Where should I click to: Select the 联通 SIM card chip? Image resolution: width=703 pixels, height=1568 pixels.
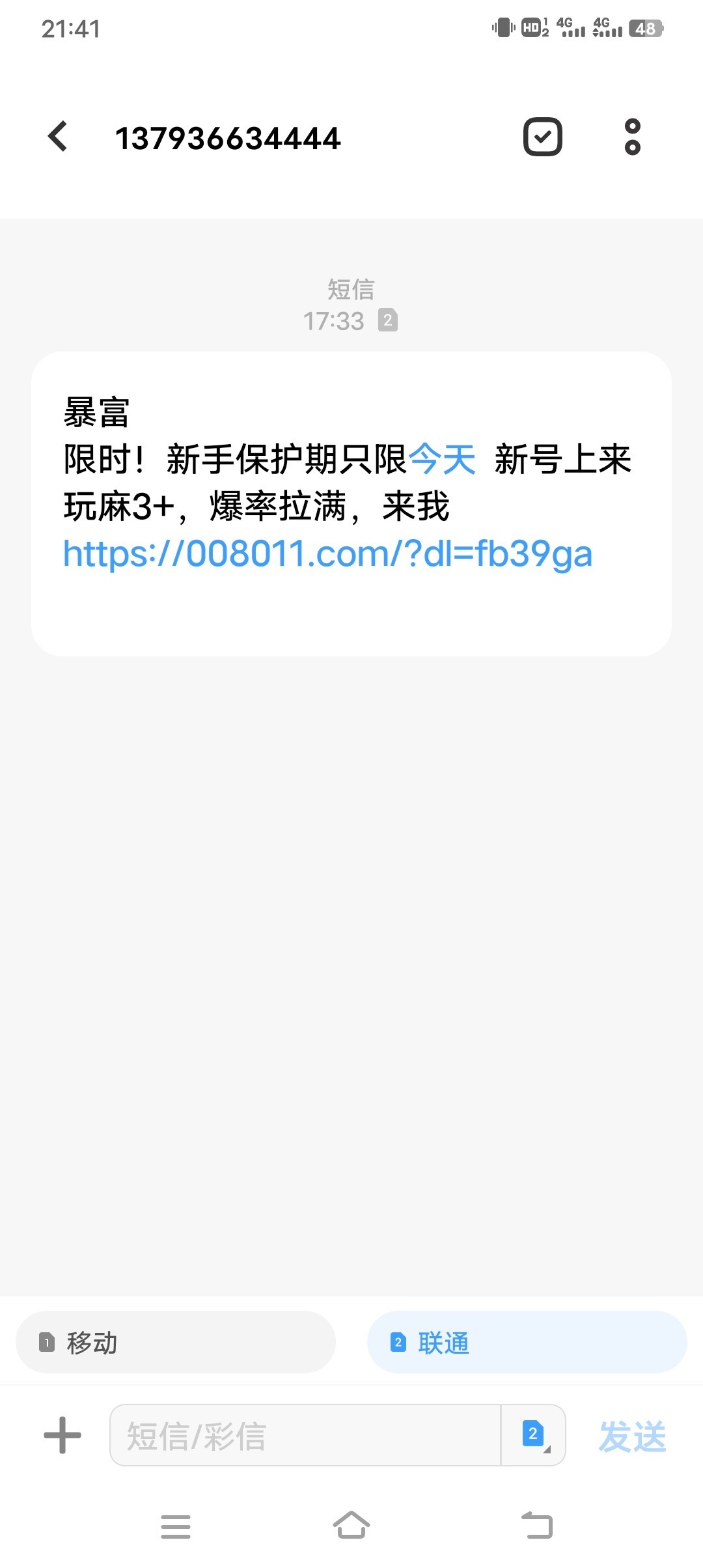[x=527, y=1342]
